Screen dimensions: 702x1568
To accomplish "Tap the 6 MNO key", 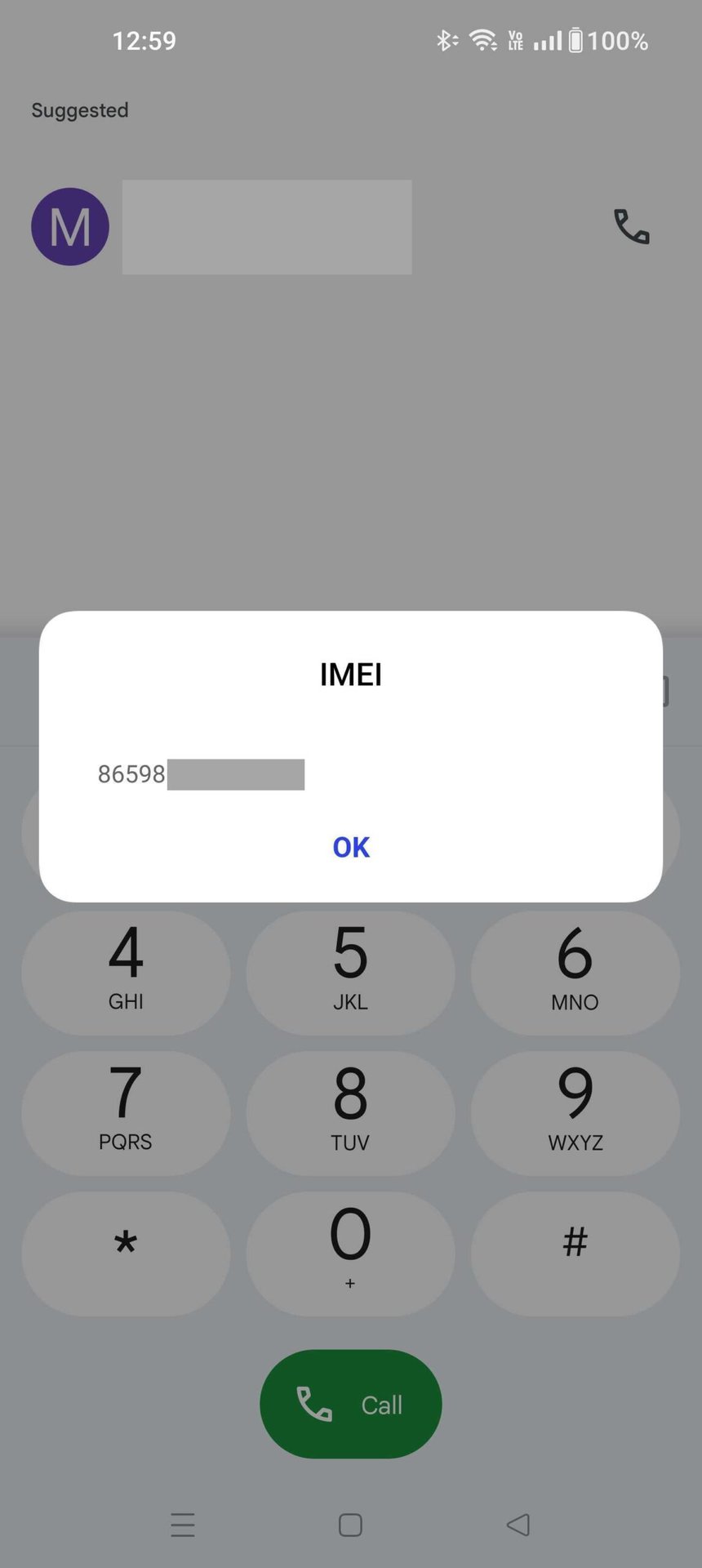I will pos(575,973).
